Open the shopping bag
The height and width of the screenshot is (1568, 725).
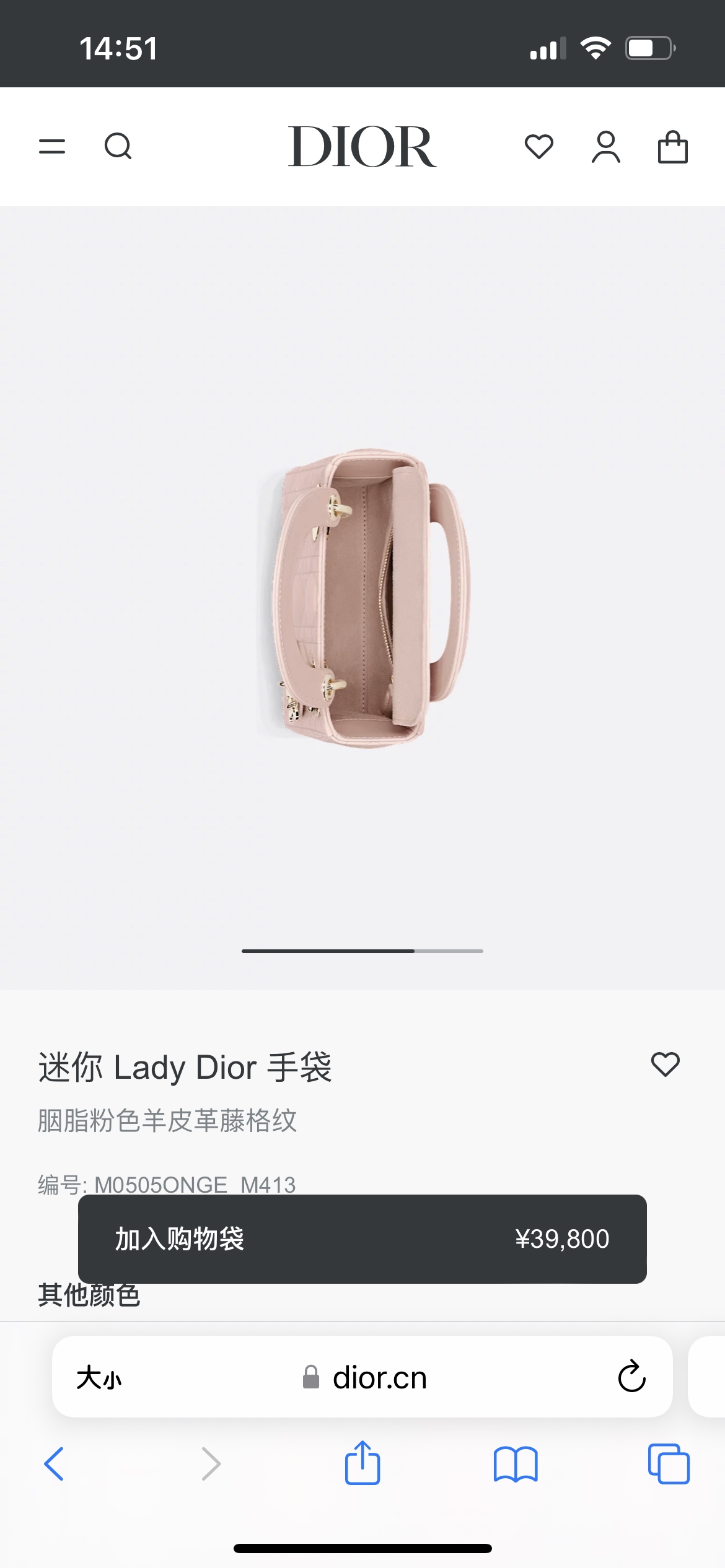[672, 147]
